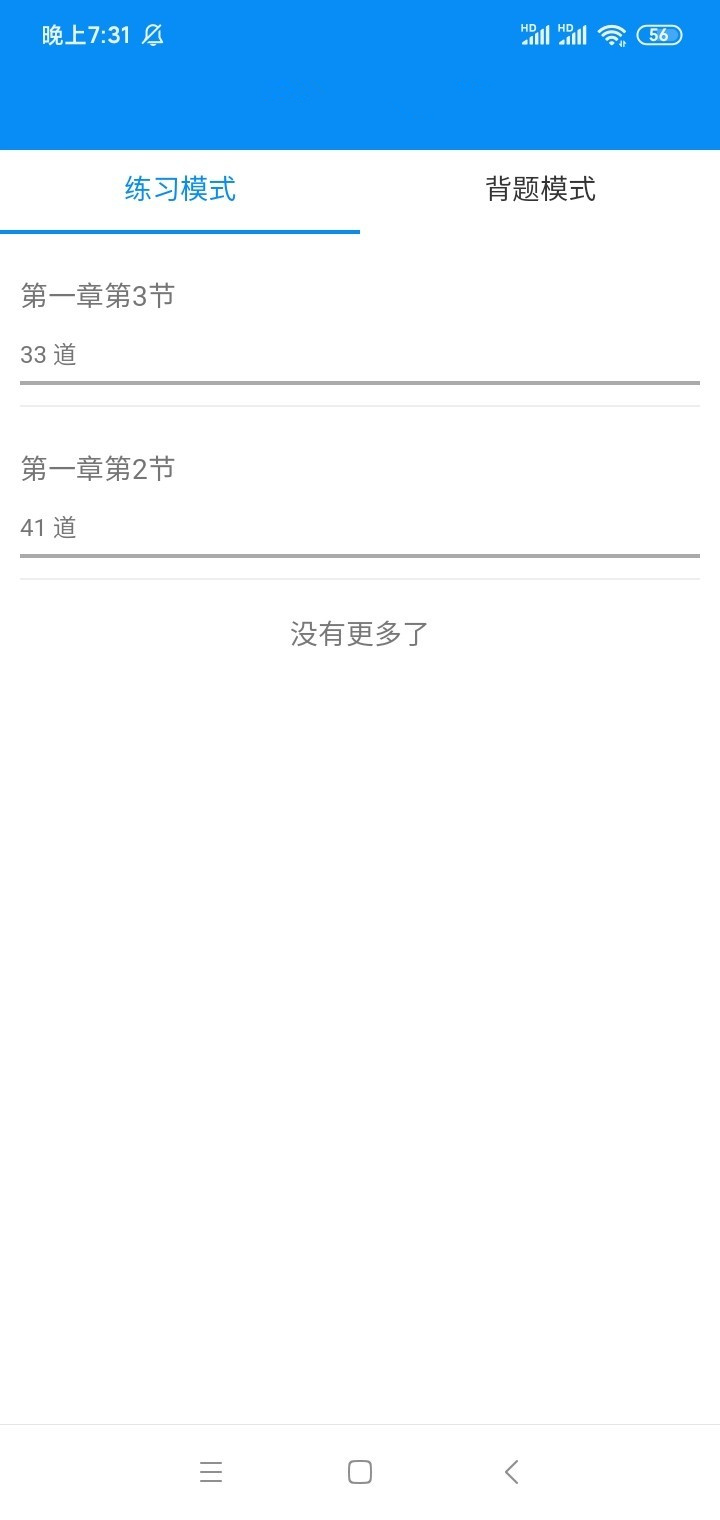Switch to the 背题模式 tab

click(539, 190)
